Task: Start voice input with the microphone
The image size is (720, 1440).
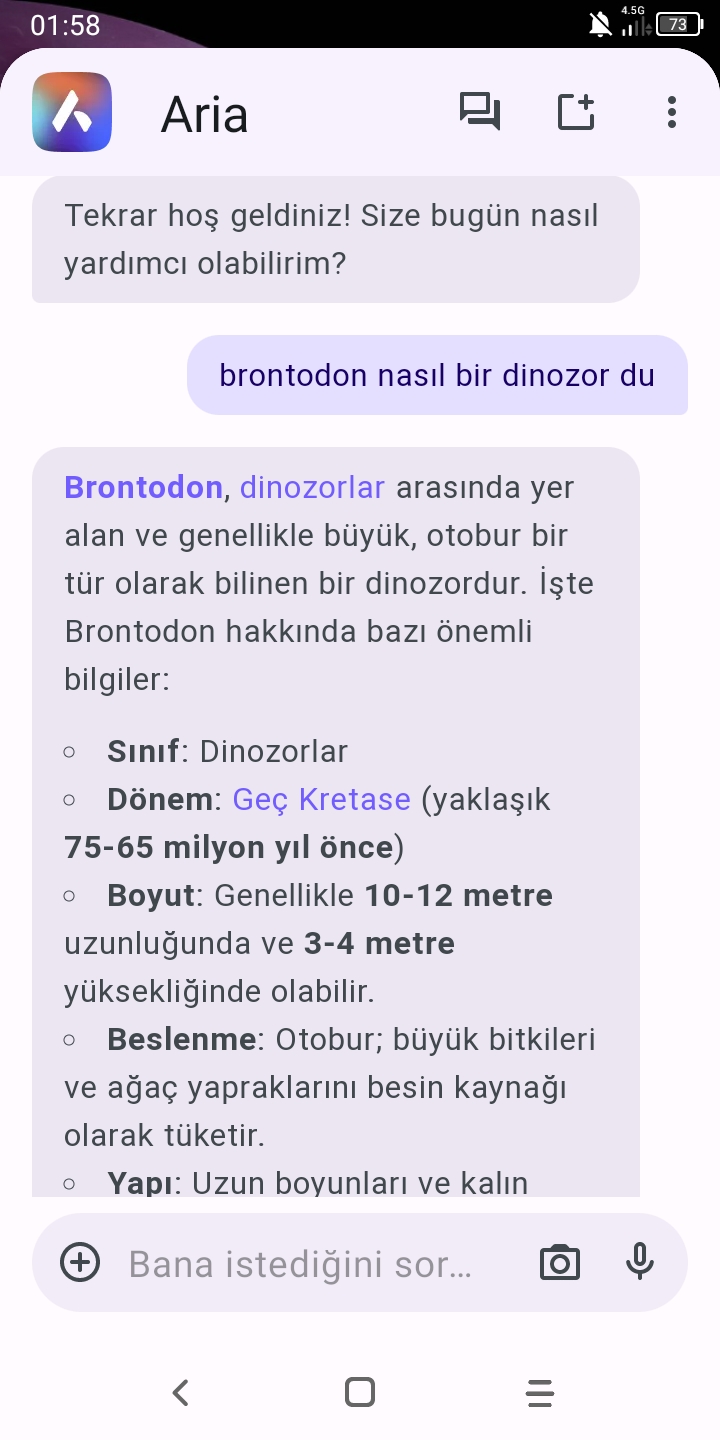Action: (x=639, y=1262)
